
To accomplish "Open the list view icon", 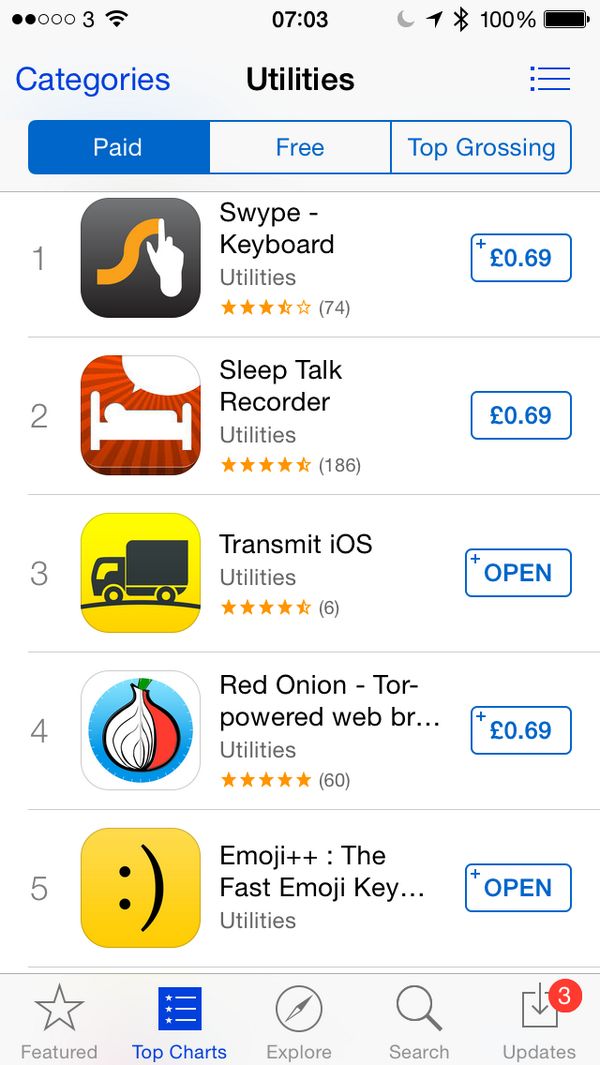I will [x=550, y=79].
